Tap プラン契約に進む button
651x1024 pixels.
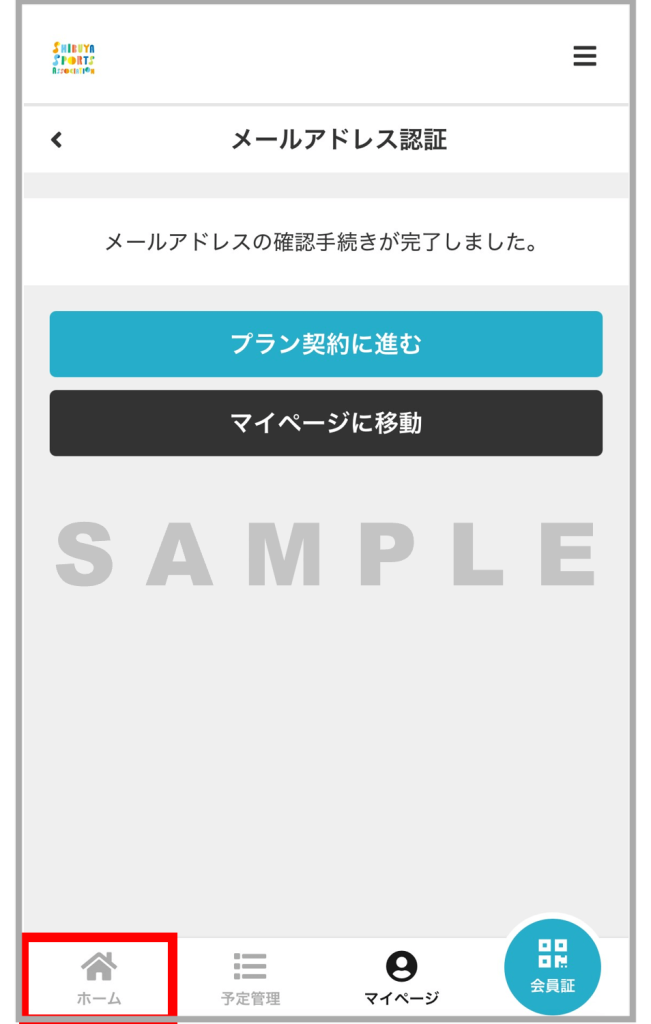coord(326,344)
